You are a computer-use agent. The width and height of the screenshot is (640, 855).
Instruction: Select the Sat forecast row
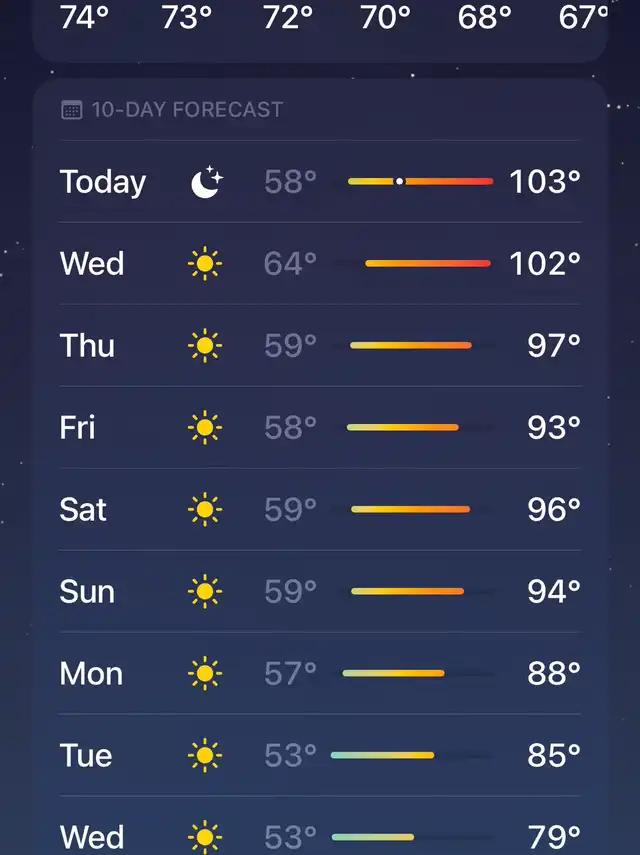(x=320, y=510)
